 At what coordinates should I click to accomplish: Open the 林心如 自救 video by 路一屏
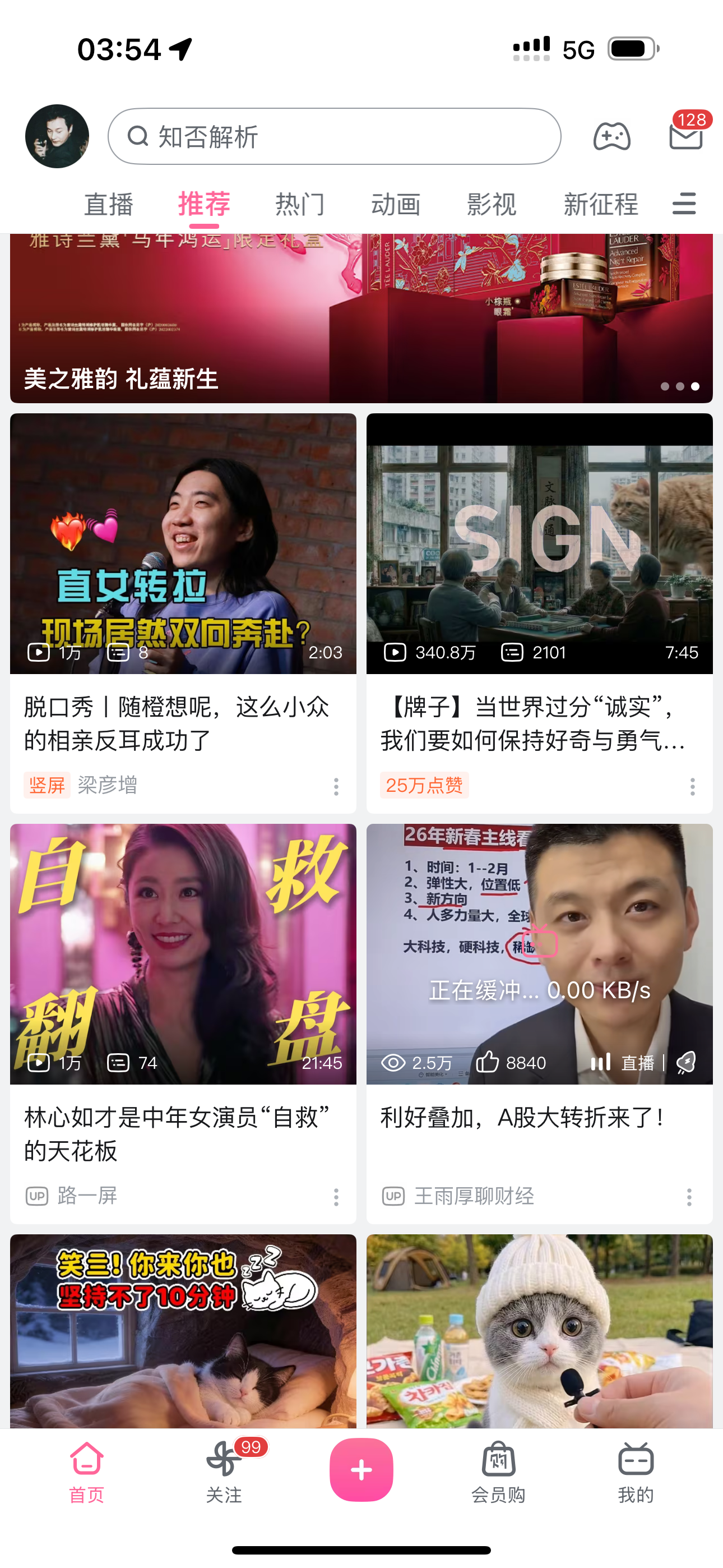(183, 954)
